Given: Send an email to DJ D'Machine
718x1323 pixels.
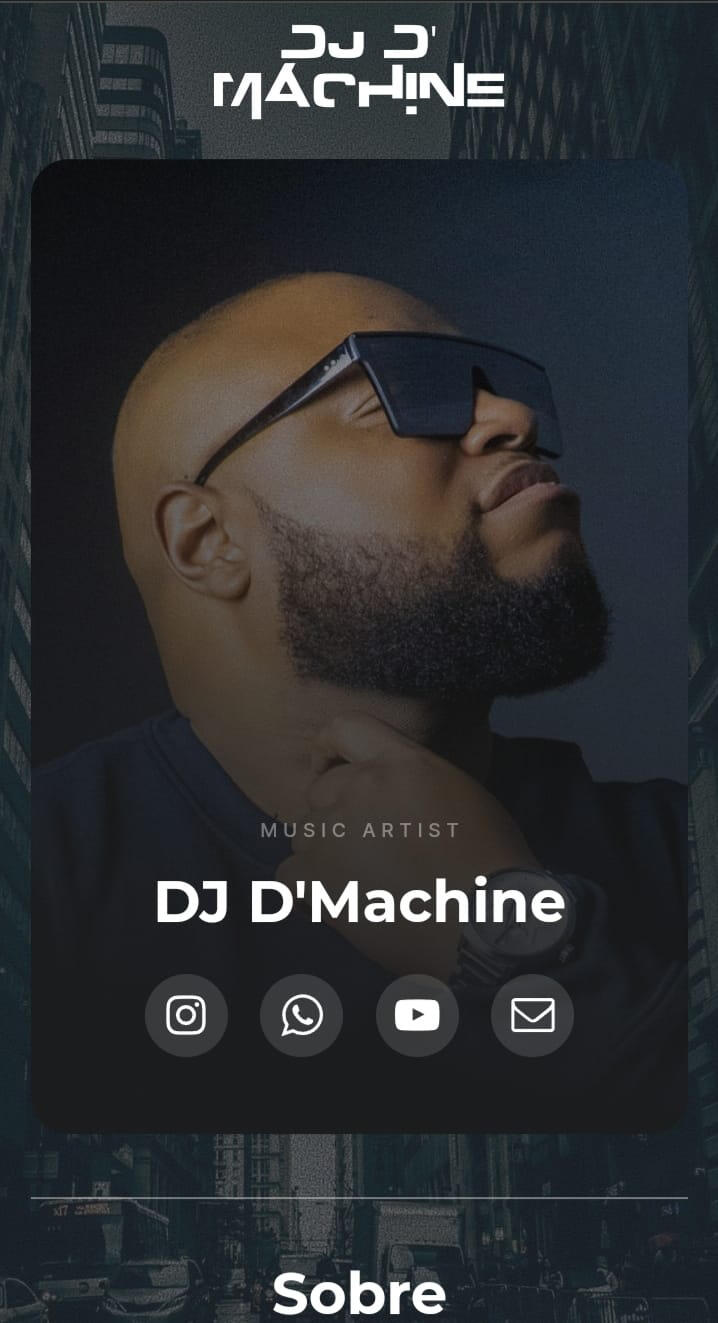Looking at the screenshot, I should (x=532, y=1015).
